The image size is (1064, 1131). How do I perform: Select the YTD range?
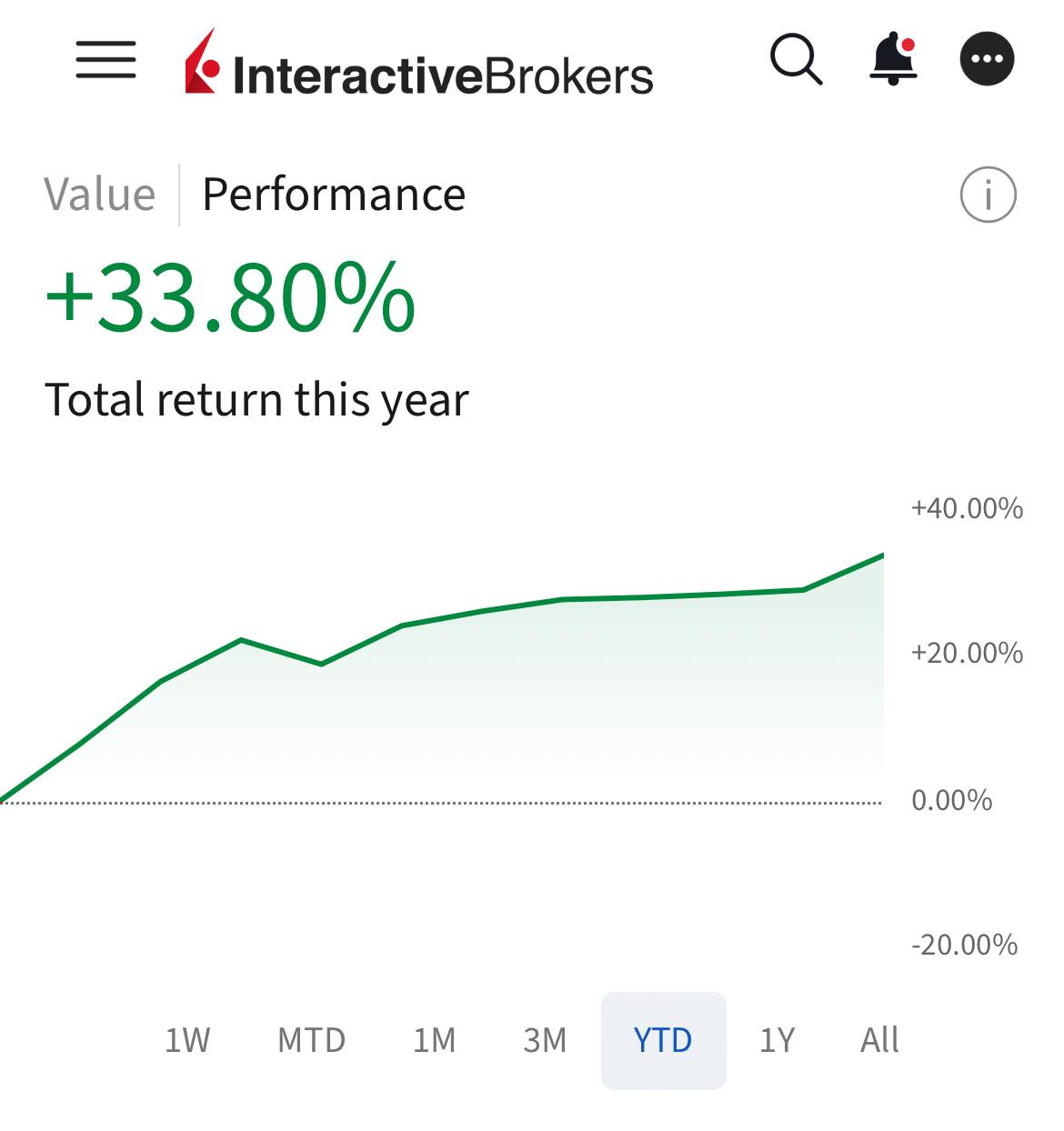pos(663,1040)
